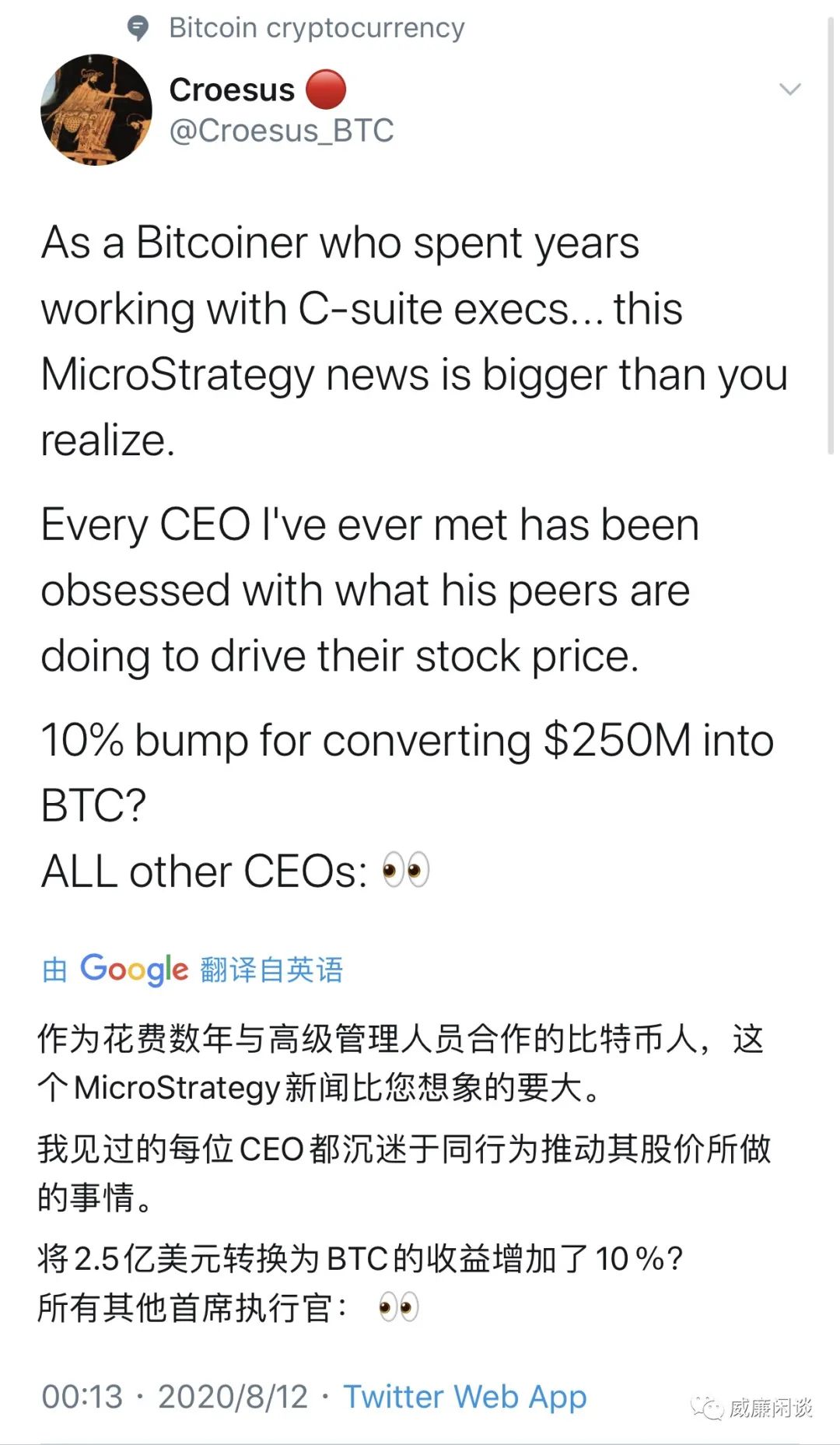Open the Bitcoin cryptocurrency topic

[x=316, y=28]
